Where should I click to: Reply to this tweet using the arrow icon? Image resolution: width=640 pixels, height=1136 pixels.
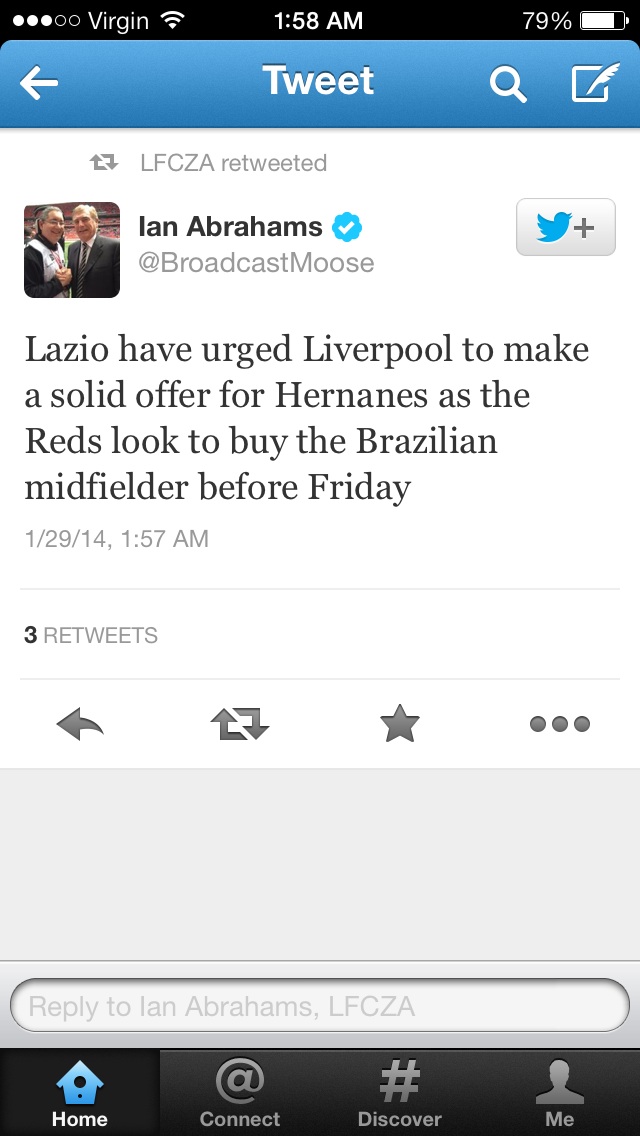click(80, 724)
